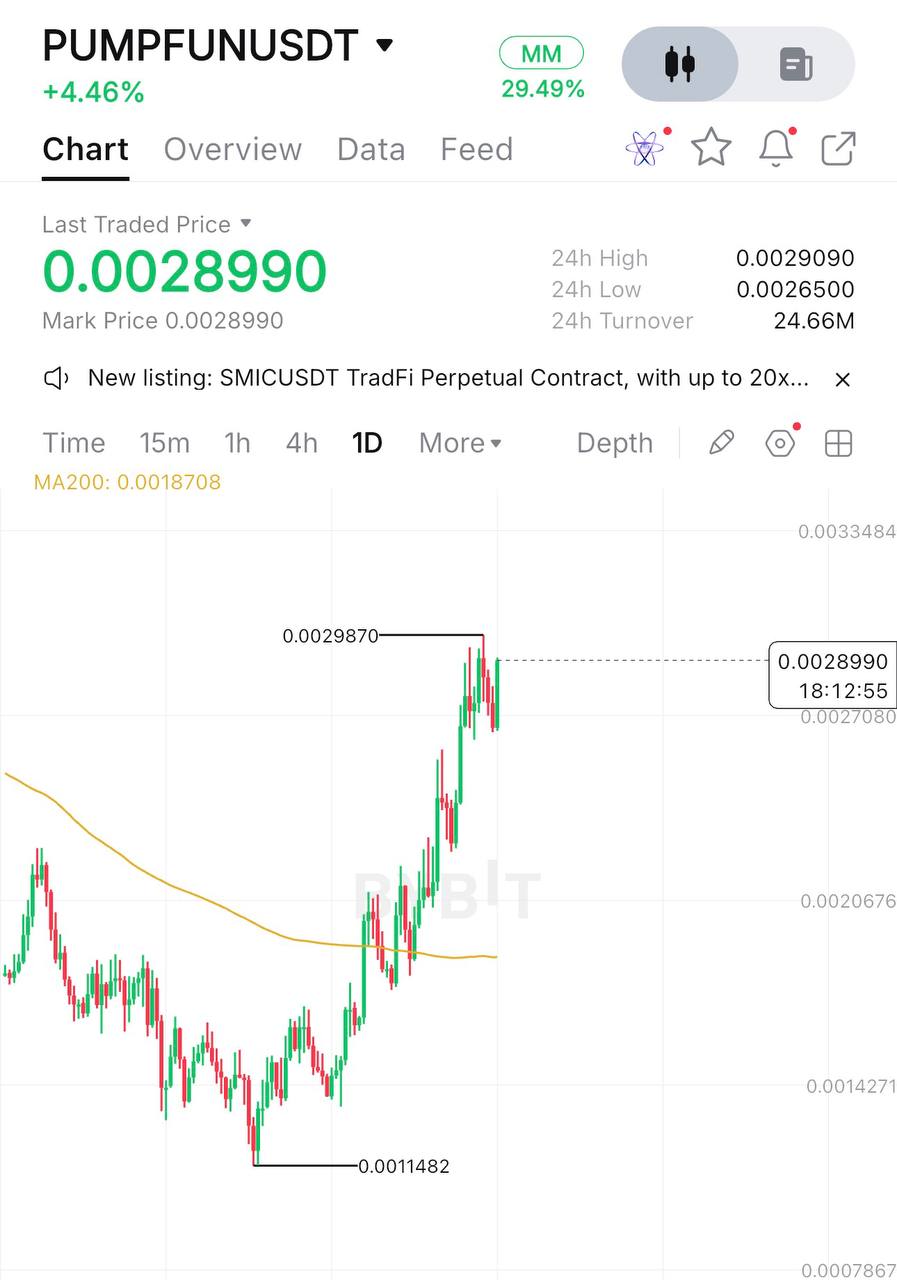Select the Time chart mode
This screenshot has height=1280, width=897.
[74, 443]
